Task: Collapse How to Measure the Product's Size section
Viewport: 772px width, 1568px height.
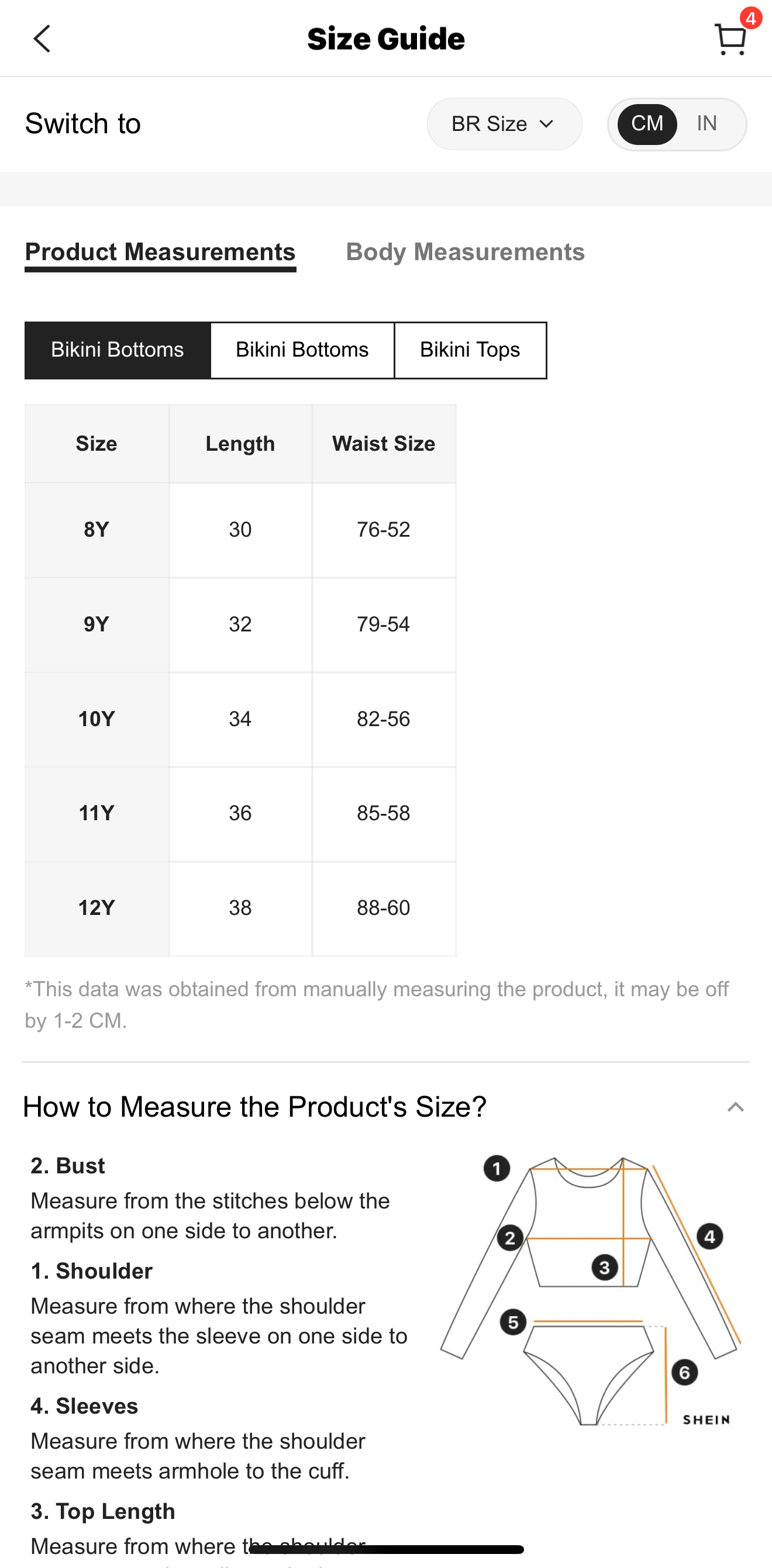Action: tap(736, 1107)
